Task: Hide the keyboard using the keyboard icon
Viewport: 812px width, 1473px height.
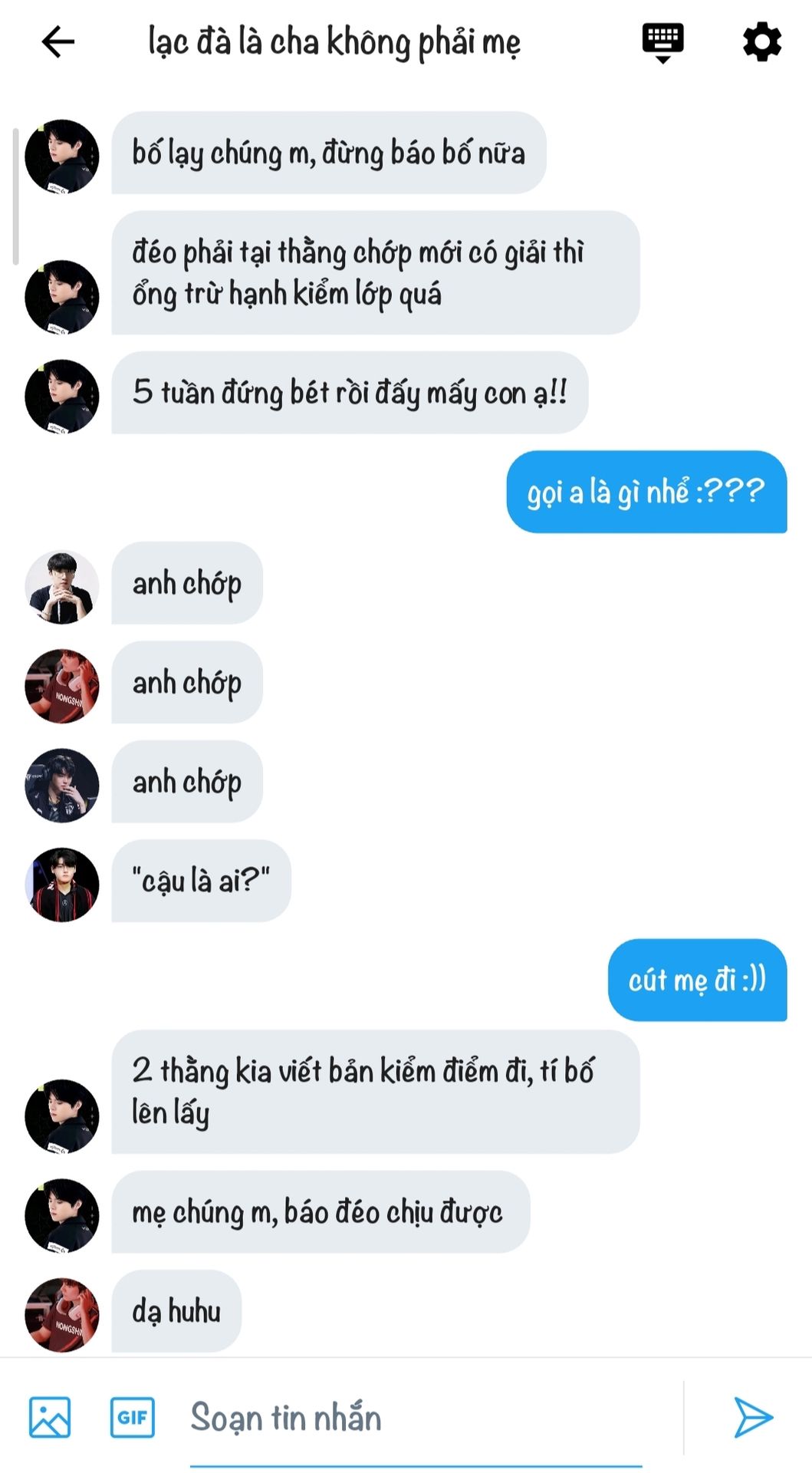Action: [662, 42]
